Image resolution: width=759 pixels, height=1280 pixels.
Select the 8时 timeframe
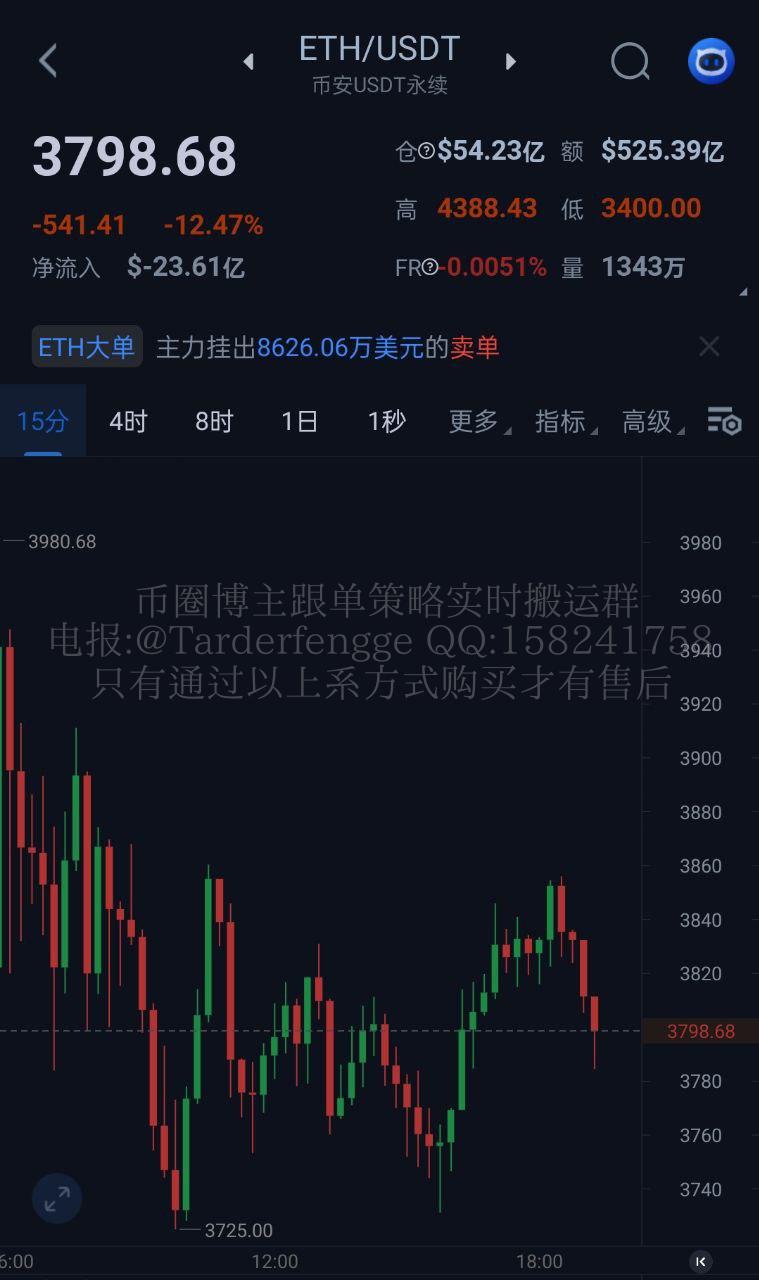click(213, 422)
